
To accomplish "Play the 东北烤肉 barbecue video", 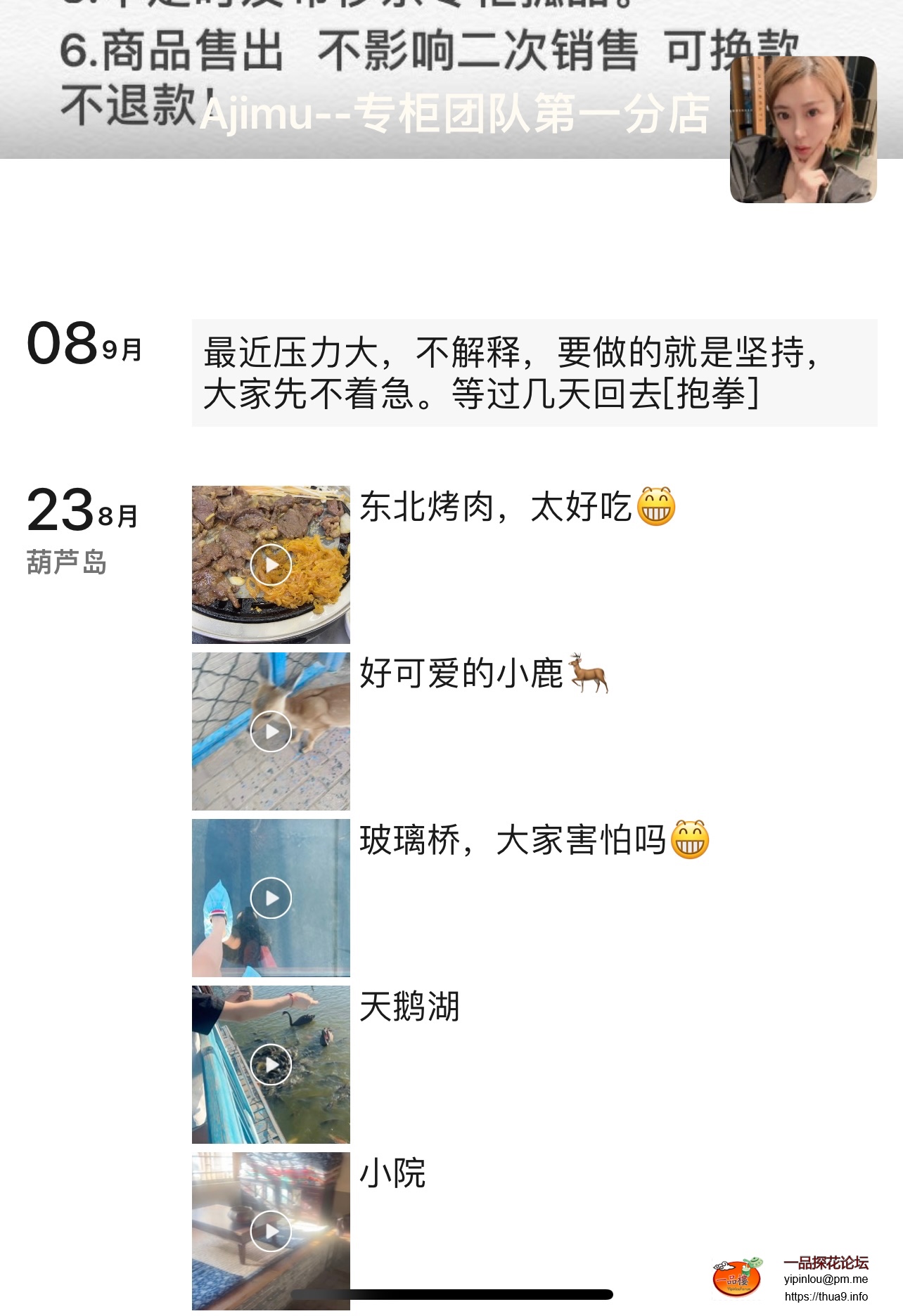I will click(x=271, y=565).
